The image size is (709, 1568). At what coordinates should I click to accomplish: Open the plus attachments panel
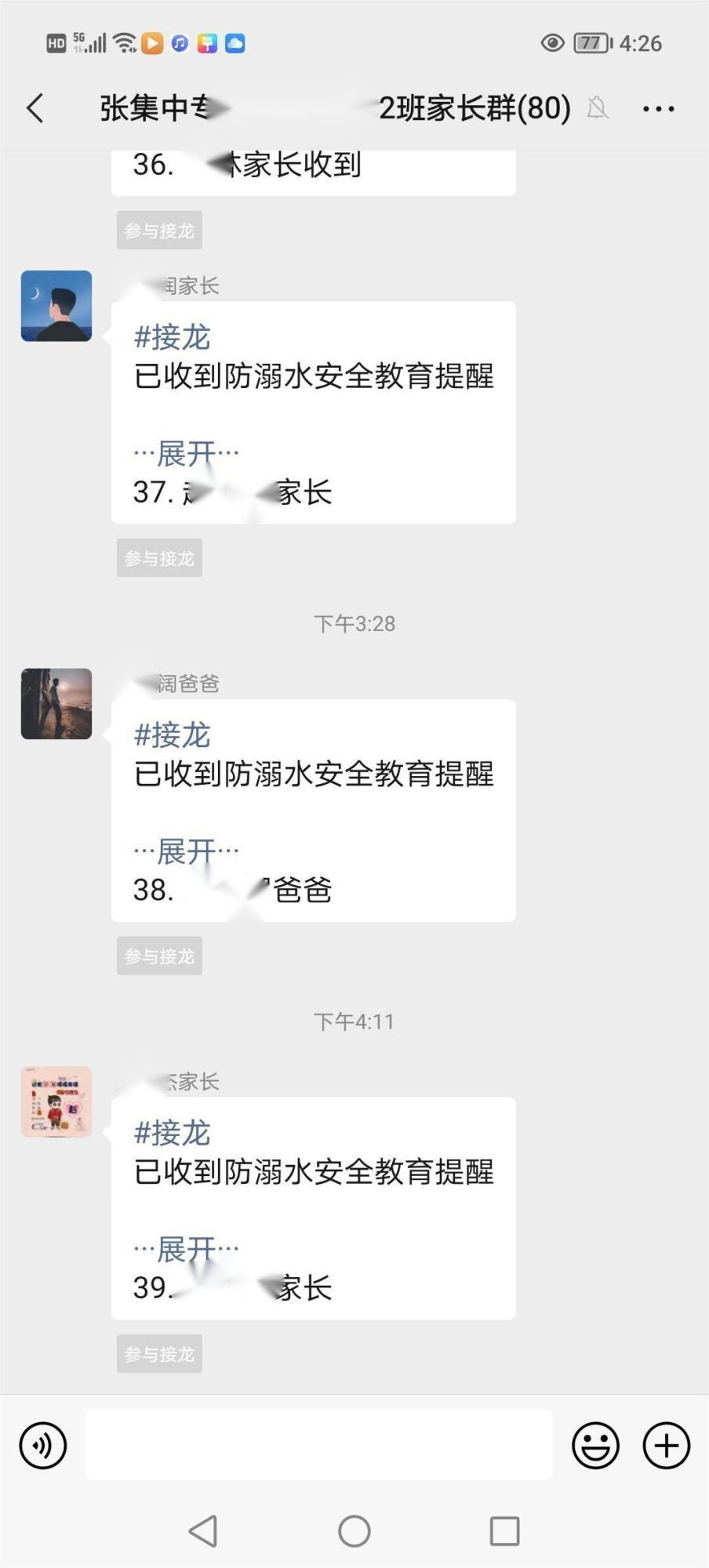coord(666,1446)
